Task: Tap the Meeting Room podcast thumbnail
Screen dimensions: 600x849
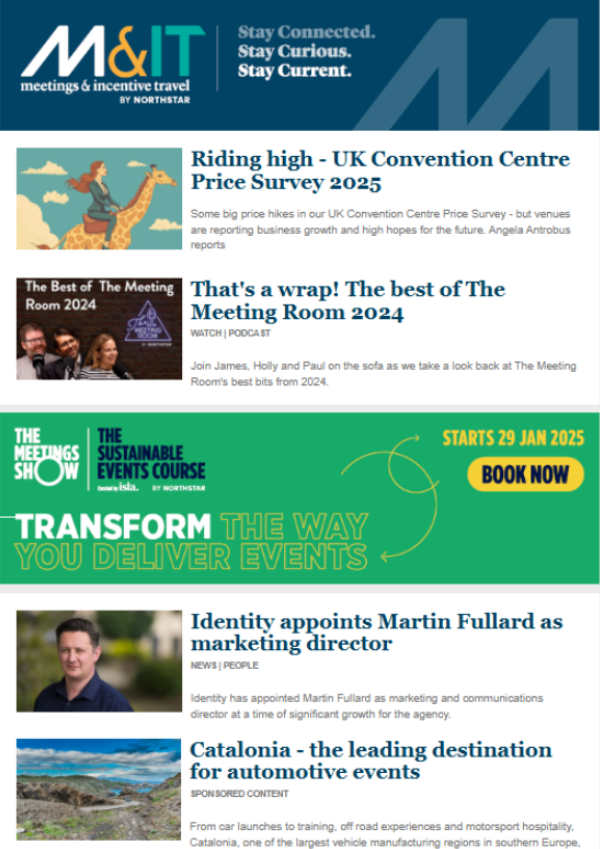Action: coord(99,329)
